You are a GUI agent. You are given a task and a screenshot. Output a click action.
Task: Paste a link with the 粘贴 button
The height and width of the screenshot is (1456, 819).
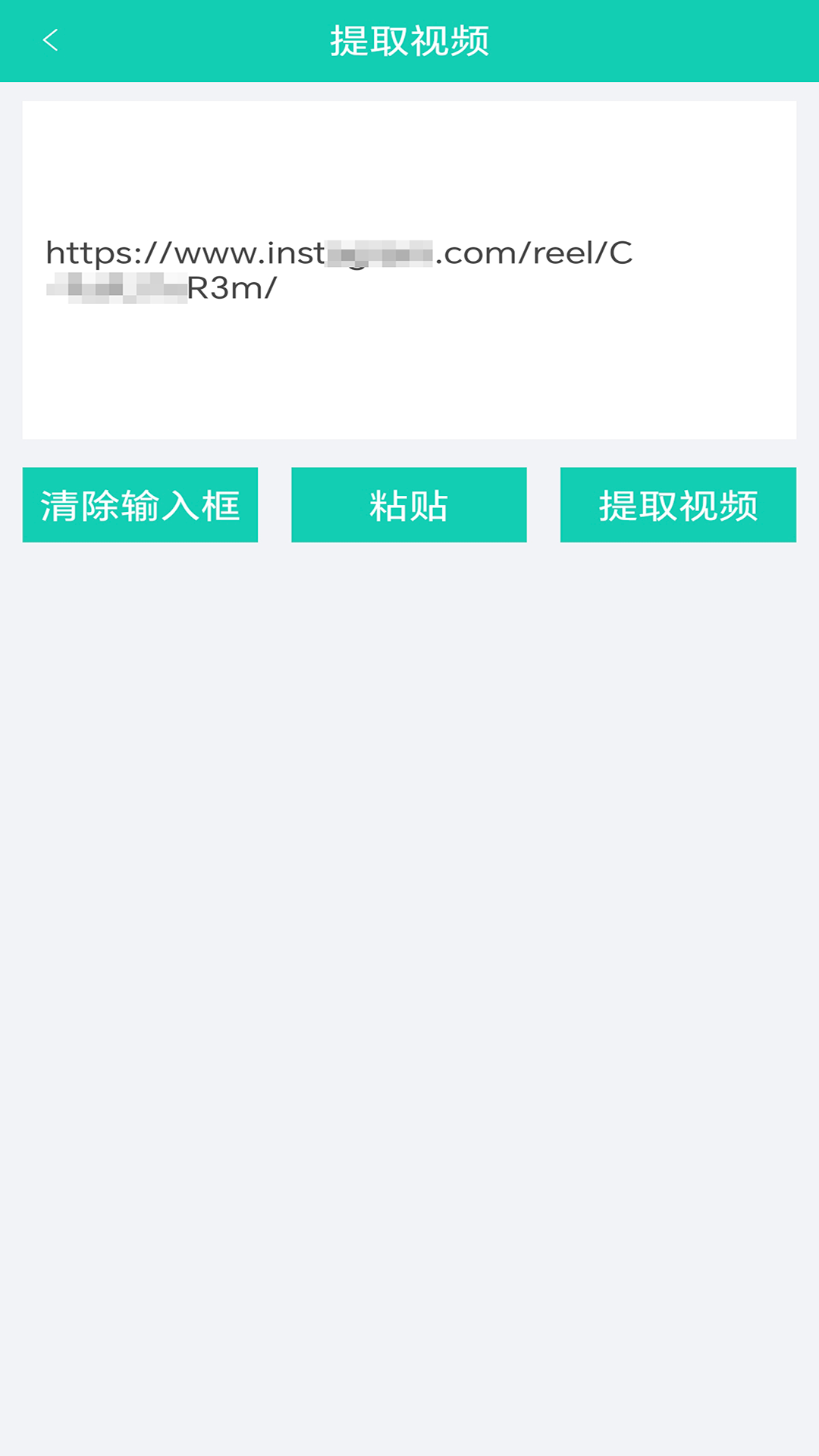tap(409, 505)
